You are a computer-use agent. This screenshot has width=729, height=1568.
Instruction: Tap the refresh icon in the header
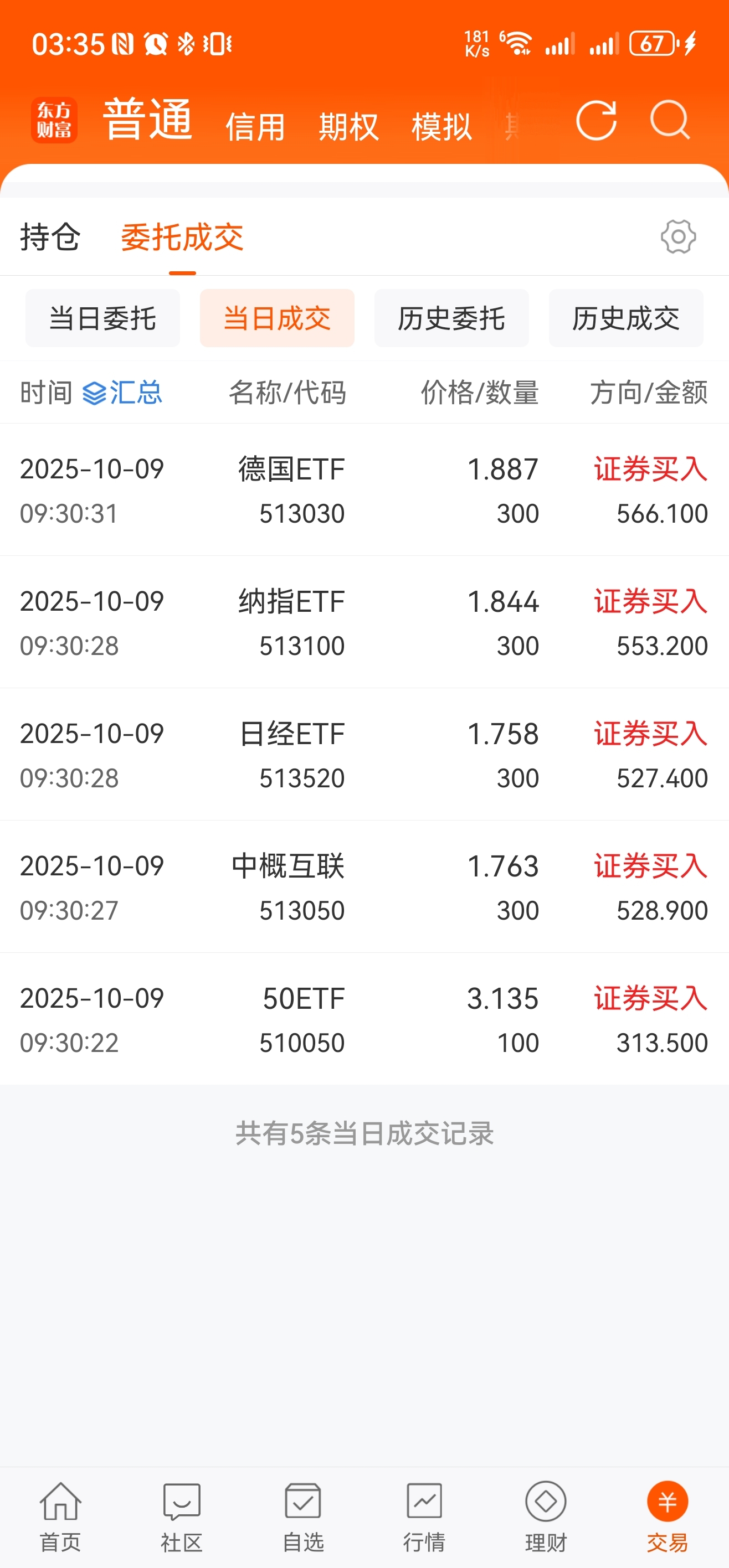point(596,121)
